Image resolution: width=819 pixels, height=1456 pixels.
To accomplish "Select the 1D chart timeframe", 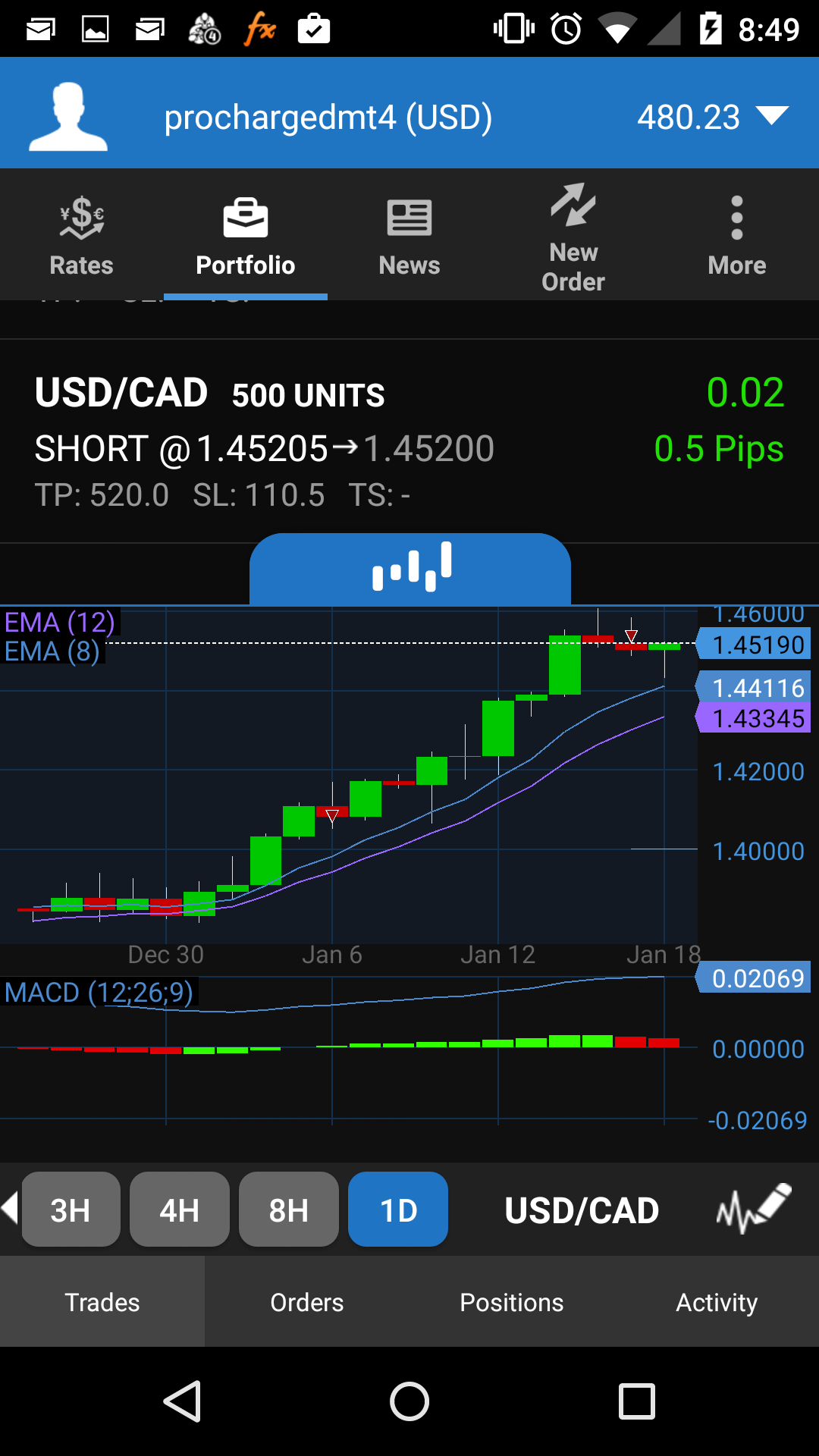I will (398, 1210).
